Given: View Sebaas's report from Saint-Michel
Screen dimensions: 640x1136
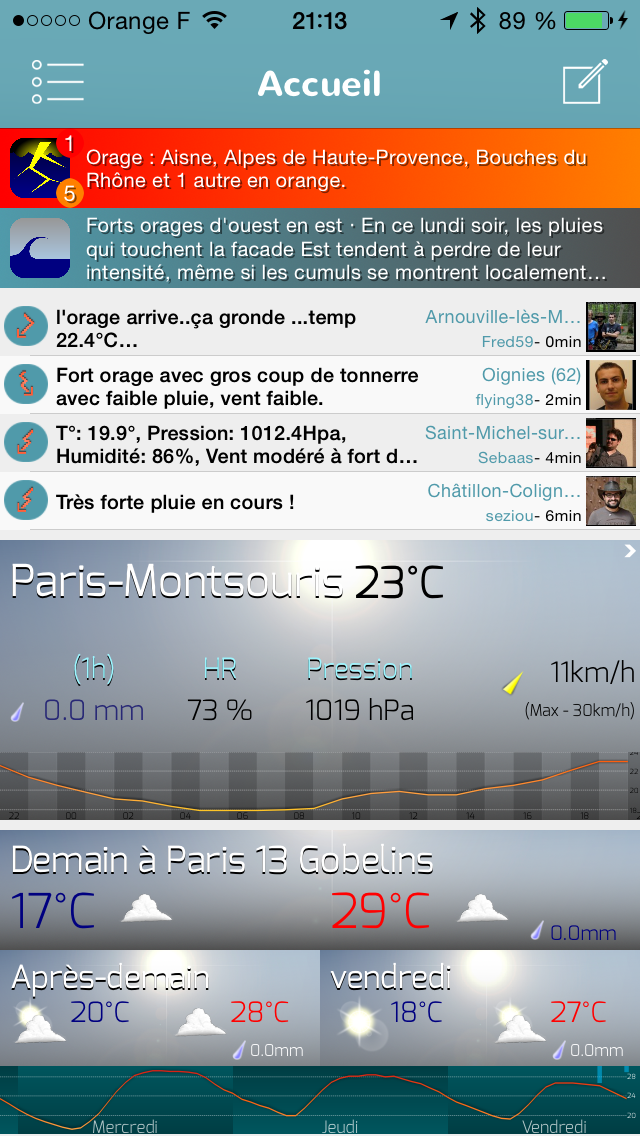Looking at the screenshot, I should point(320,443).
